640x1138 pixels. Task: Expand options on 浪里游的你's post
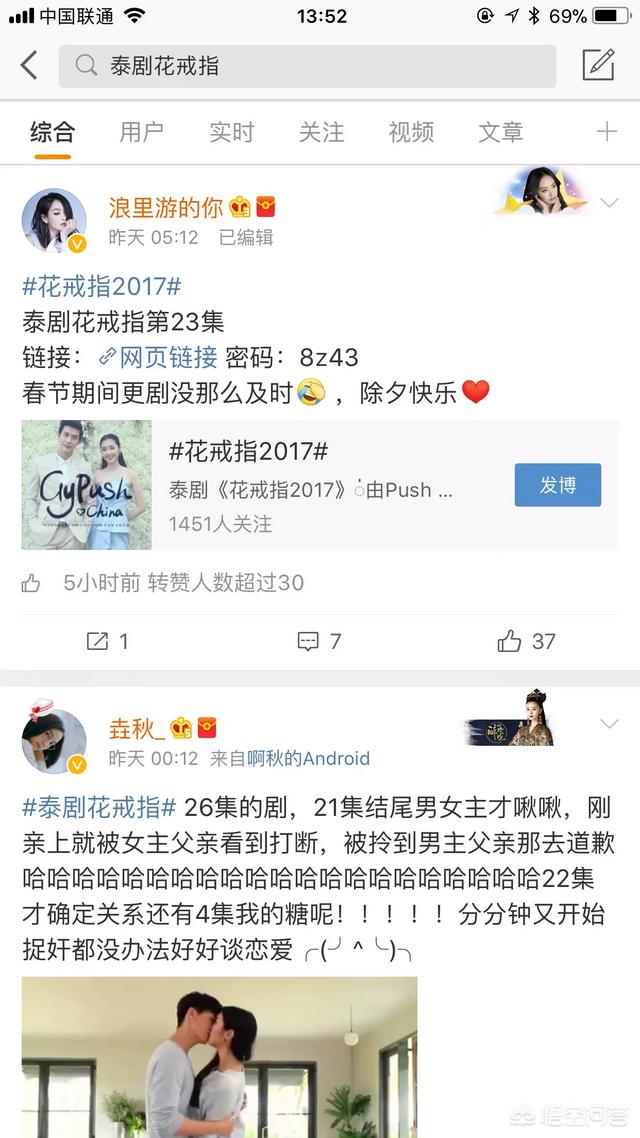coord(610,202)
